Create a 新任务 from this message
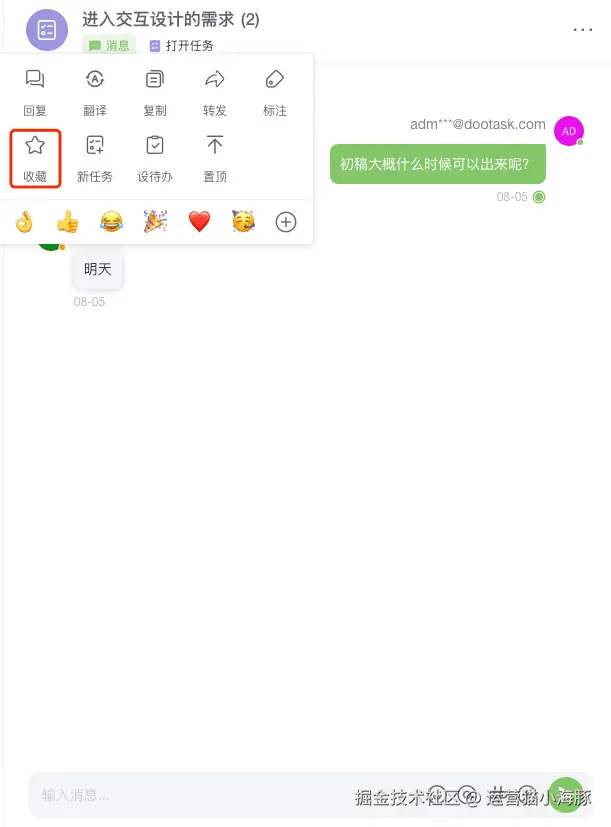Viewport: 611px width, 827px height. (x=95, y=158)
